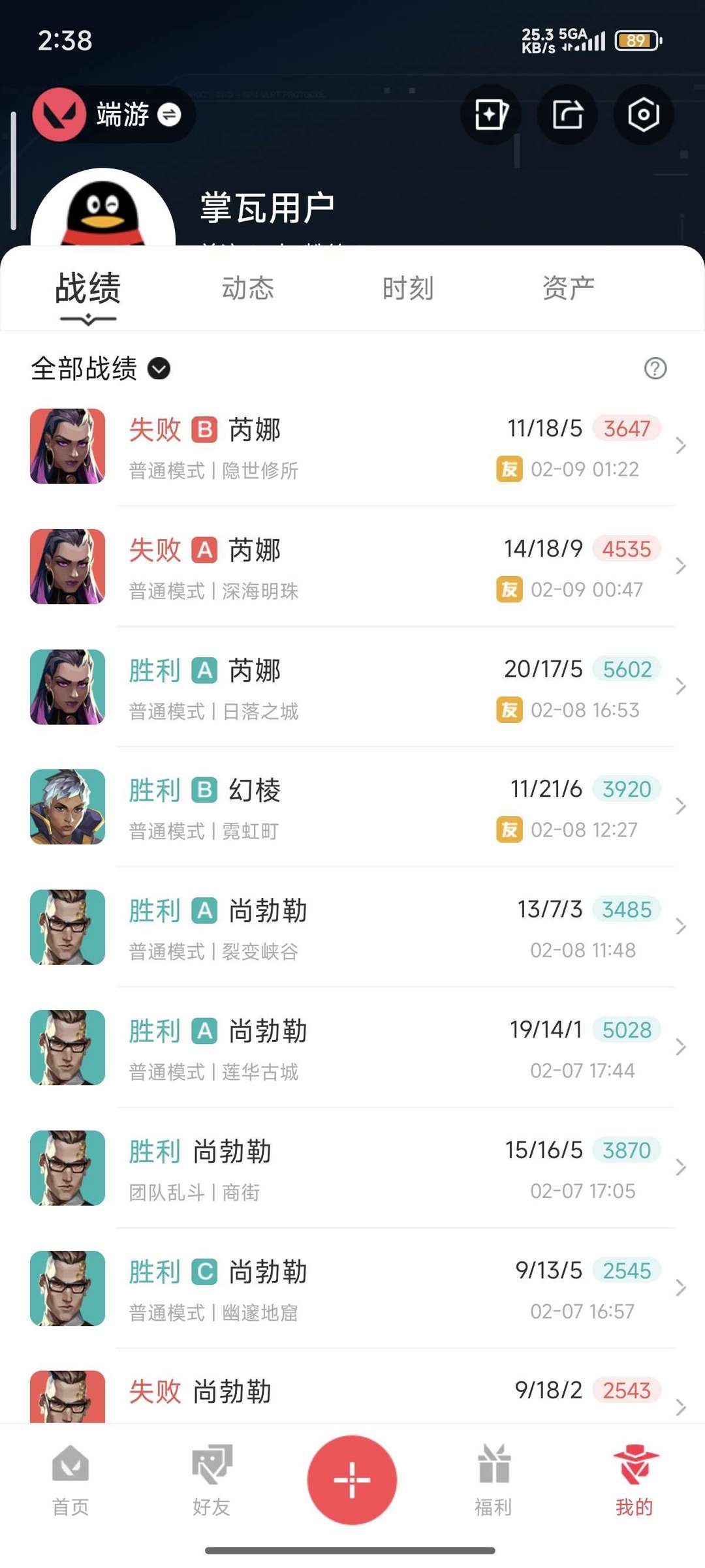Open the 隐世修所 match on 02-09 01:22
This screenshot has width=705, height=1568.
352,447
